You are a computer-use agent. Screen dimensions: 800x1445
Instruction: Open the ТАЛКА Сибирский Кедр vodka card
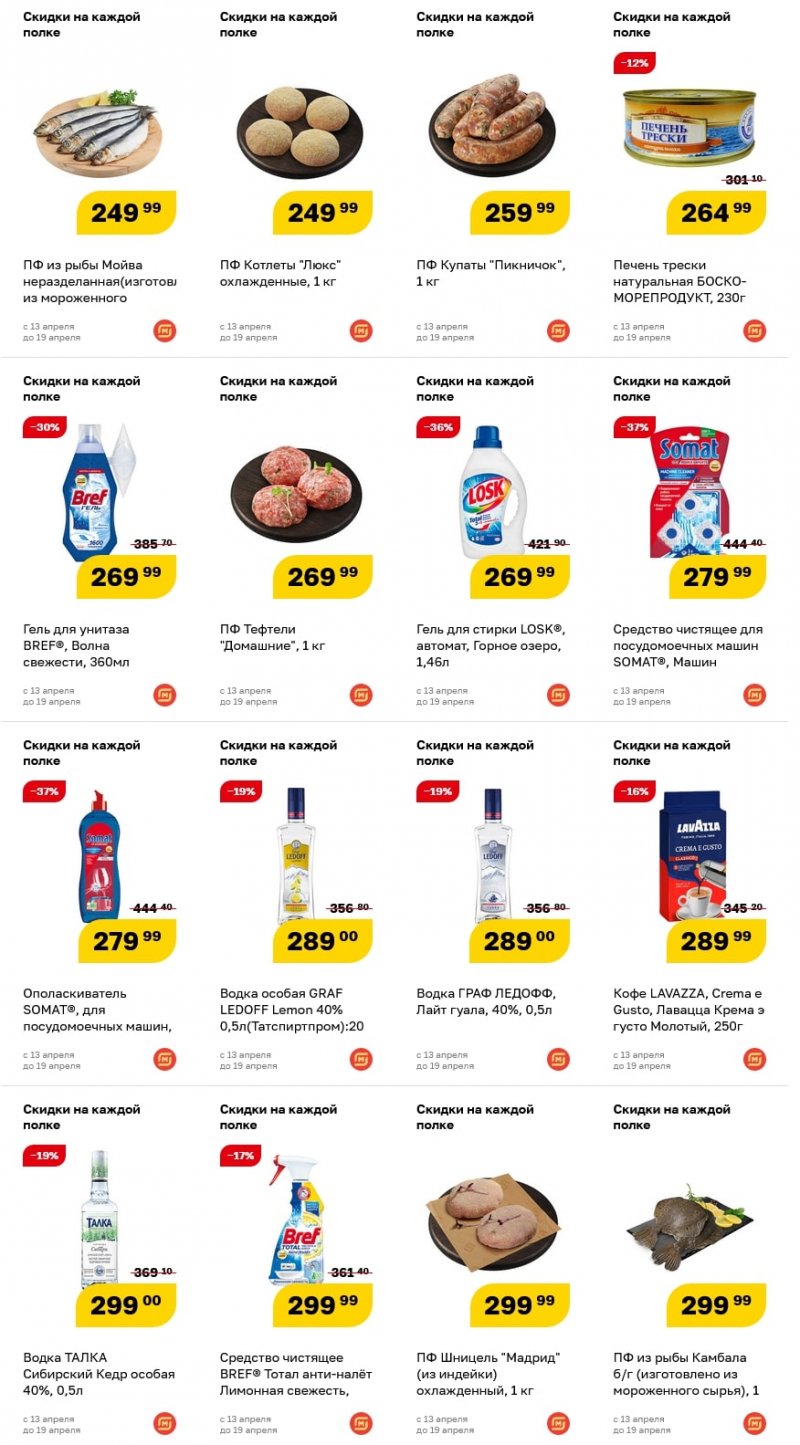pyautogui.click(x=99, y=1268)
